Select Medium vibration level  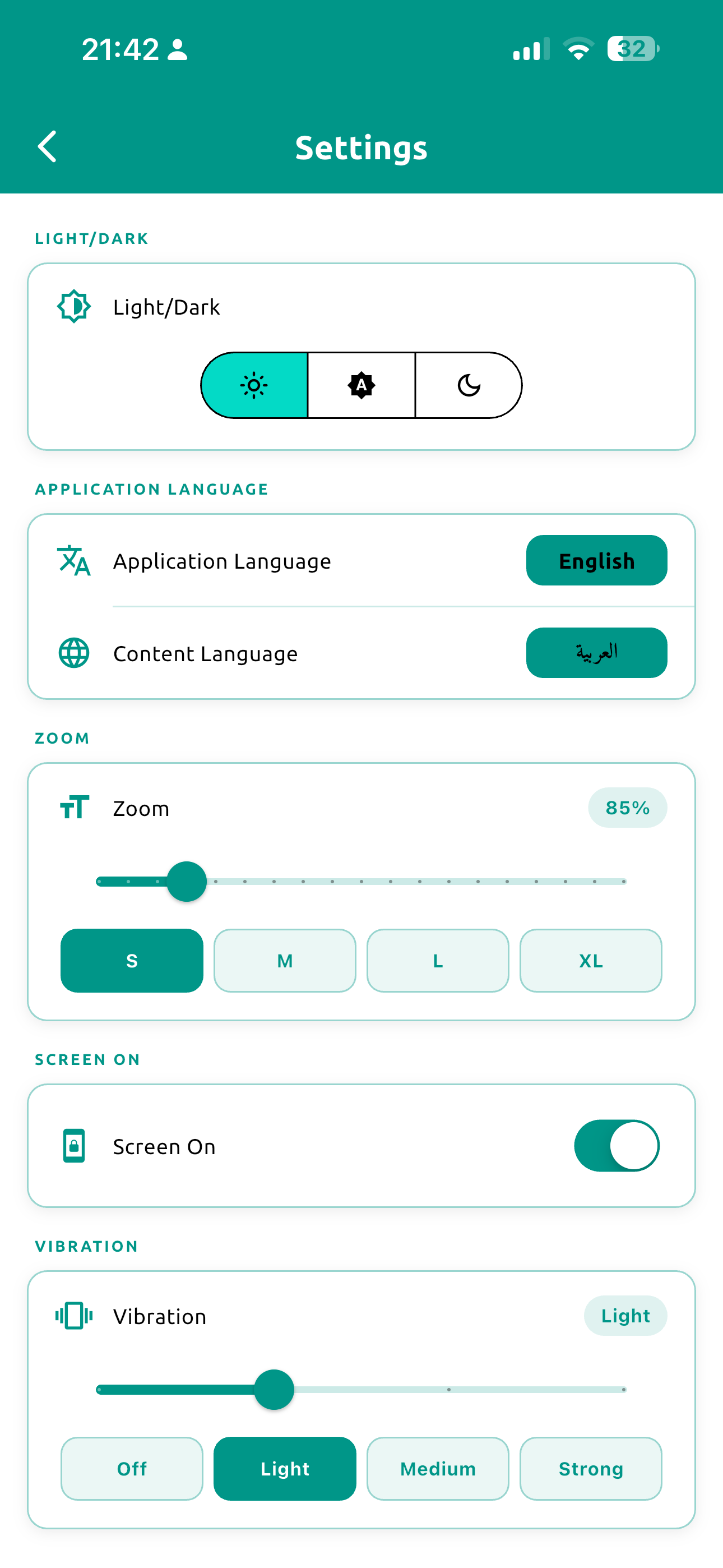click(x=438, y=1468)
